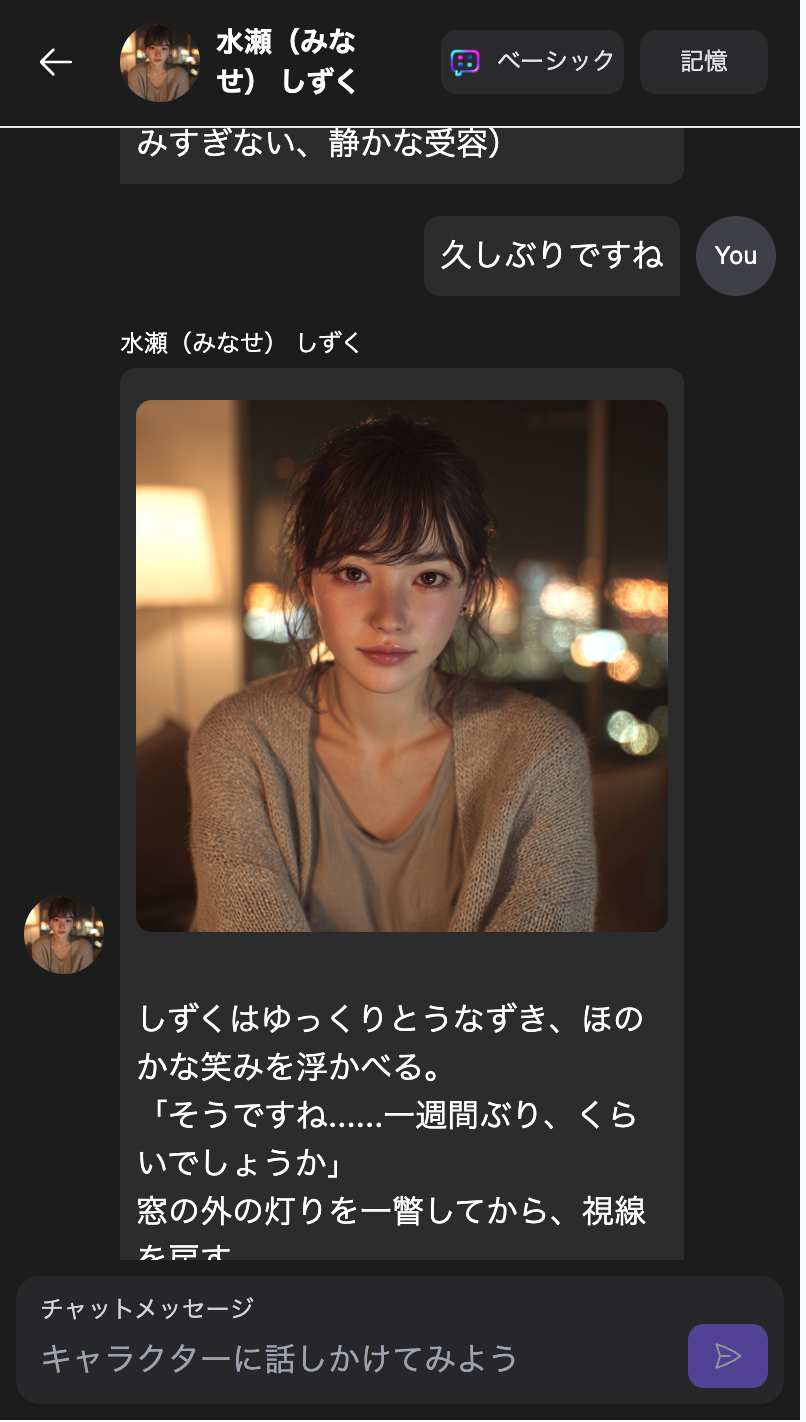
Task: Tap the circular You avatar
Action: tap(735, 256)
